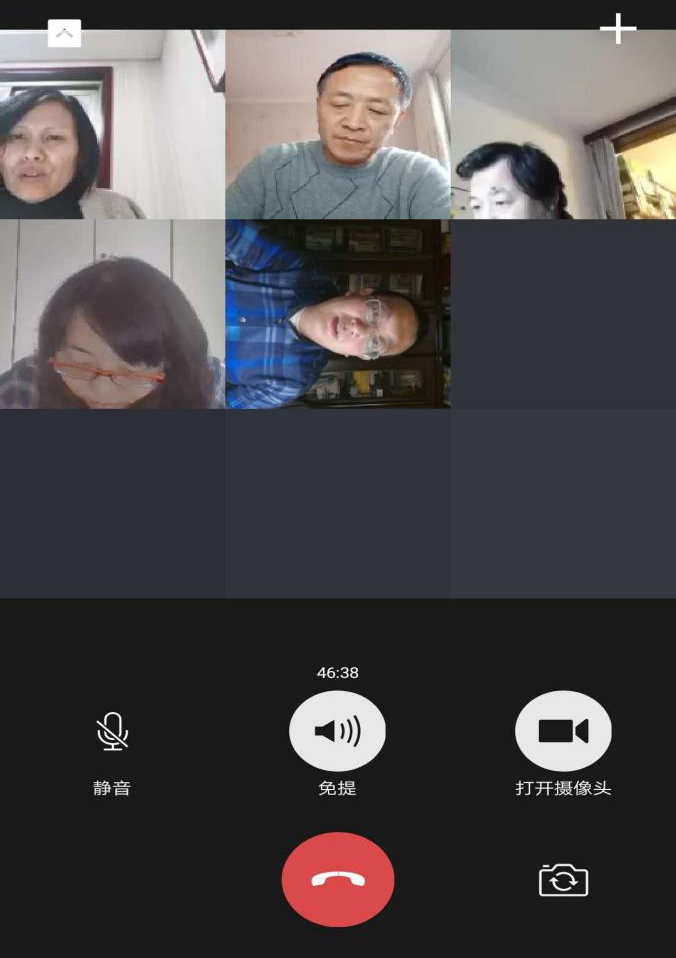Tap the video tile of the woman with red glasses
Screen dimensions: 676x958
112,314
